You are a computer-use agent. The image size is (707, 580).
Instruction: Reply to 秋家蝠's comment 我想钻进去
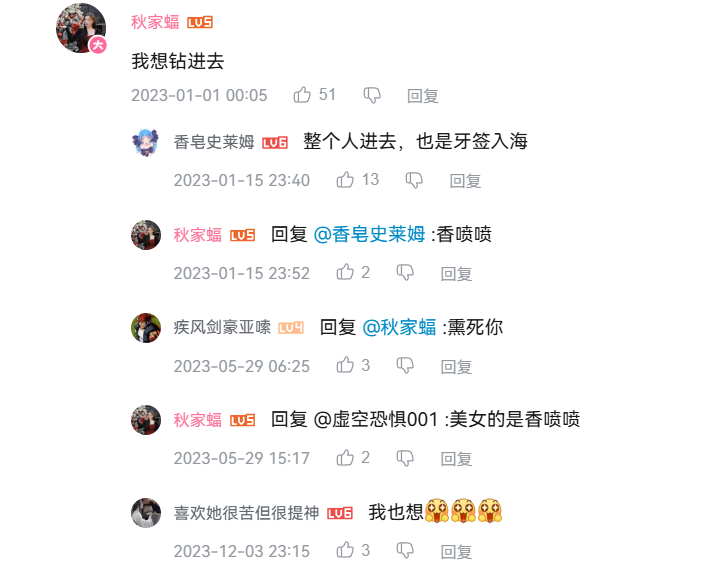pos(423,96)
